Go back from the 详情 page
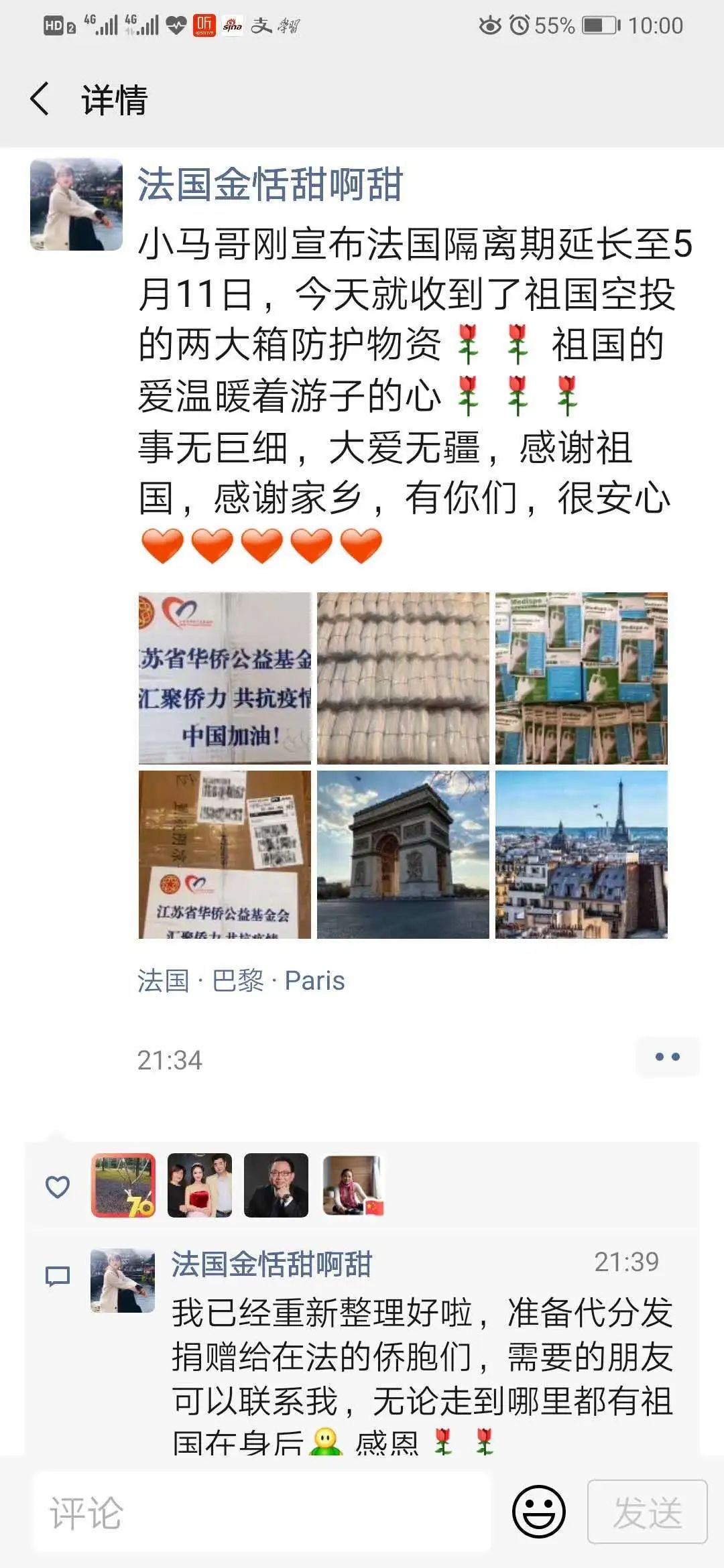 click(40, 99)
